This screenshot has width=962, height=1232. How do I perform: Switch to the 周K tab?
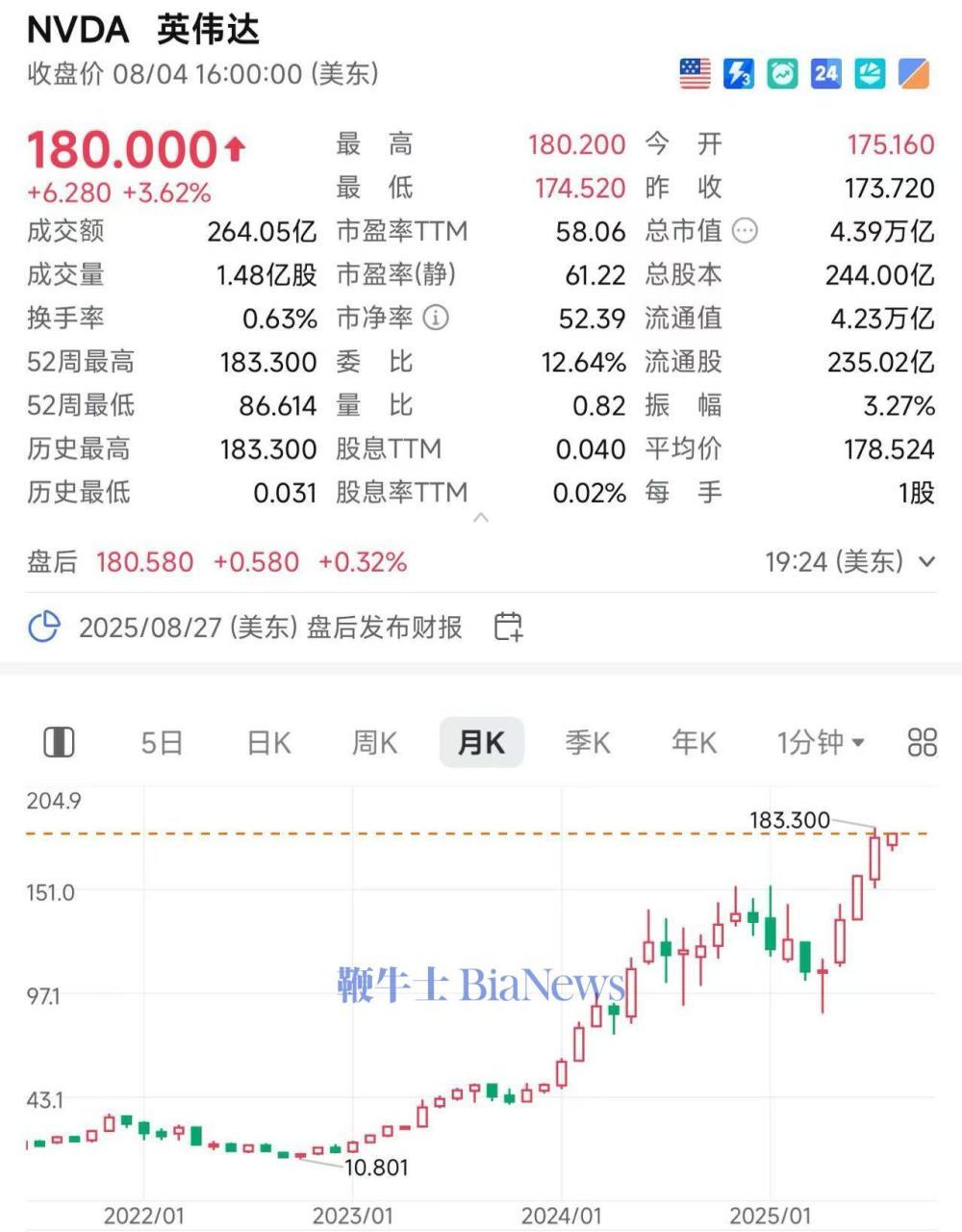[373, 742]
